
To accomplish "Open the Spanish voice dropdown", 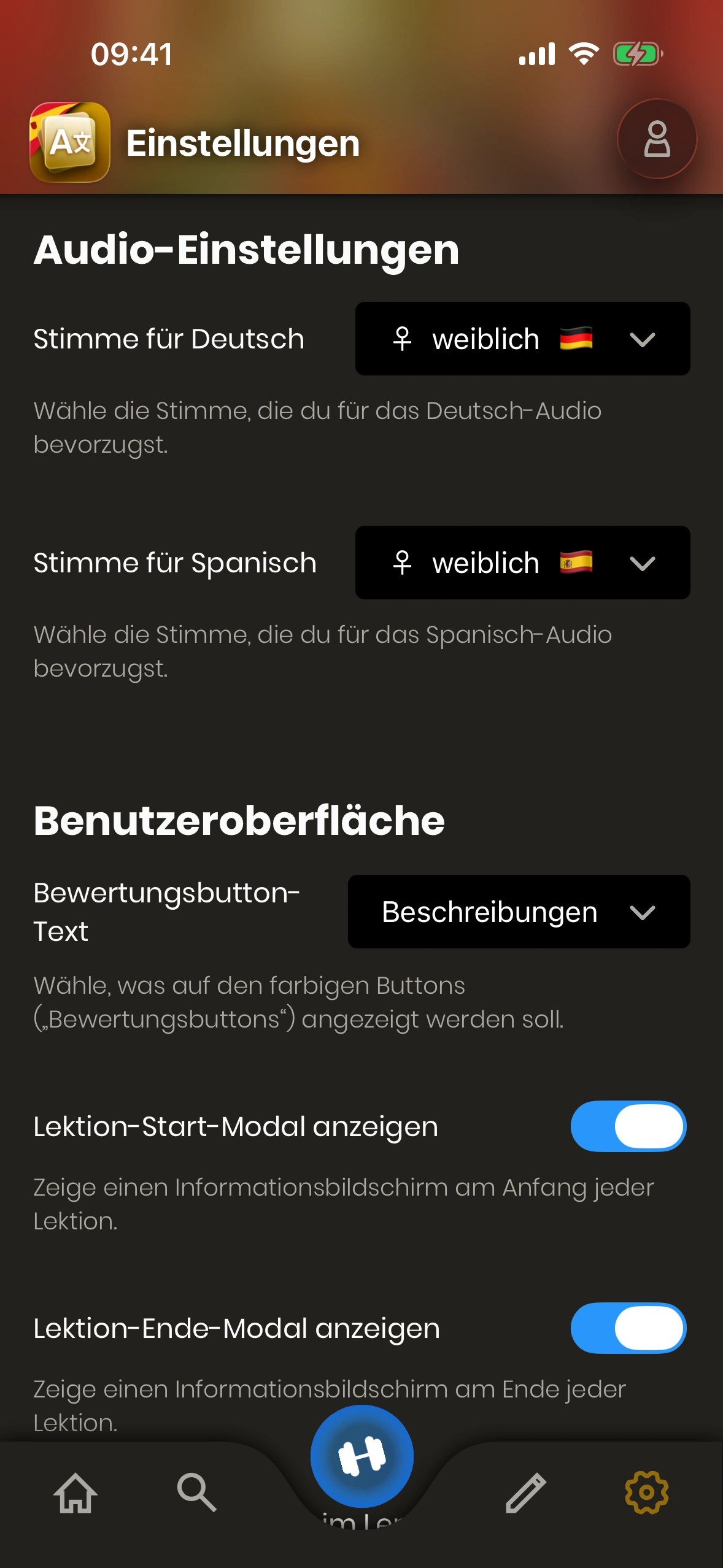I will 522,563.
